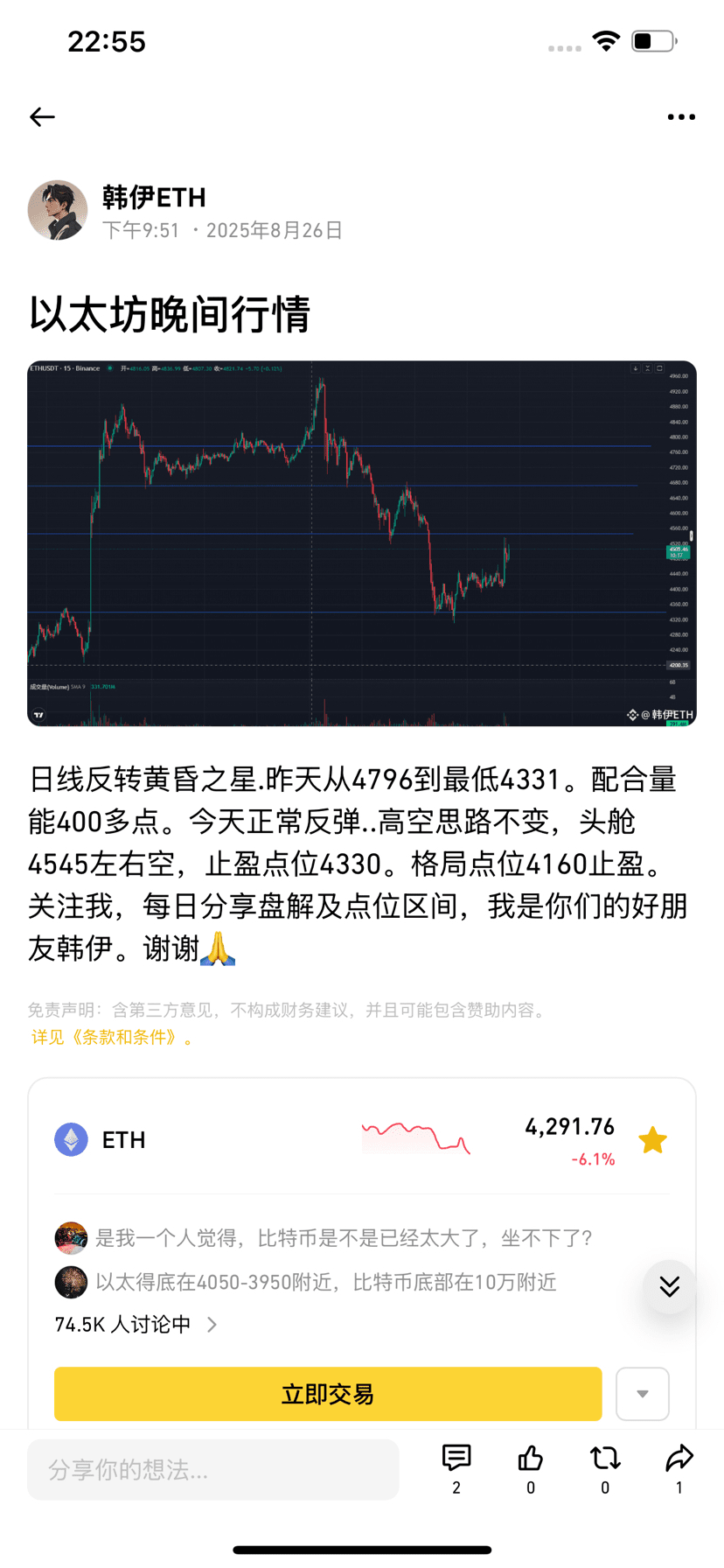The width and height of the screenshot is (724, 1568).
Task: Open the three-dot overflow menu
Action: [681, 116]
